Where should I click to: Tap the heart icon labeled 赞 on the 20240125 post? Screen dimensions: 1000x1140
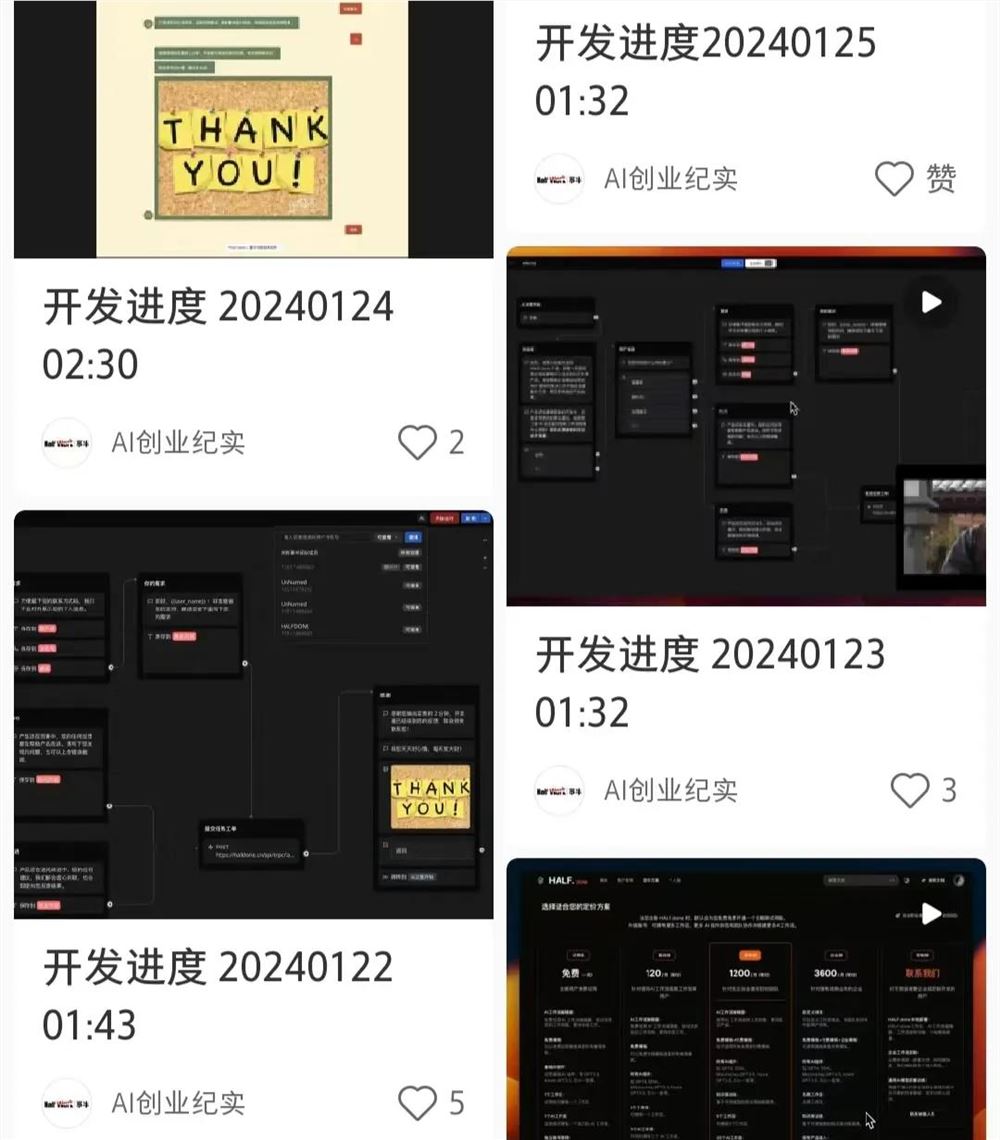pos(893,178)
